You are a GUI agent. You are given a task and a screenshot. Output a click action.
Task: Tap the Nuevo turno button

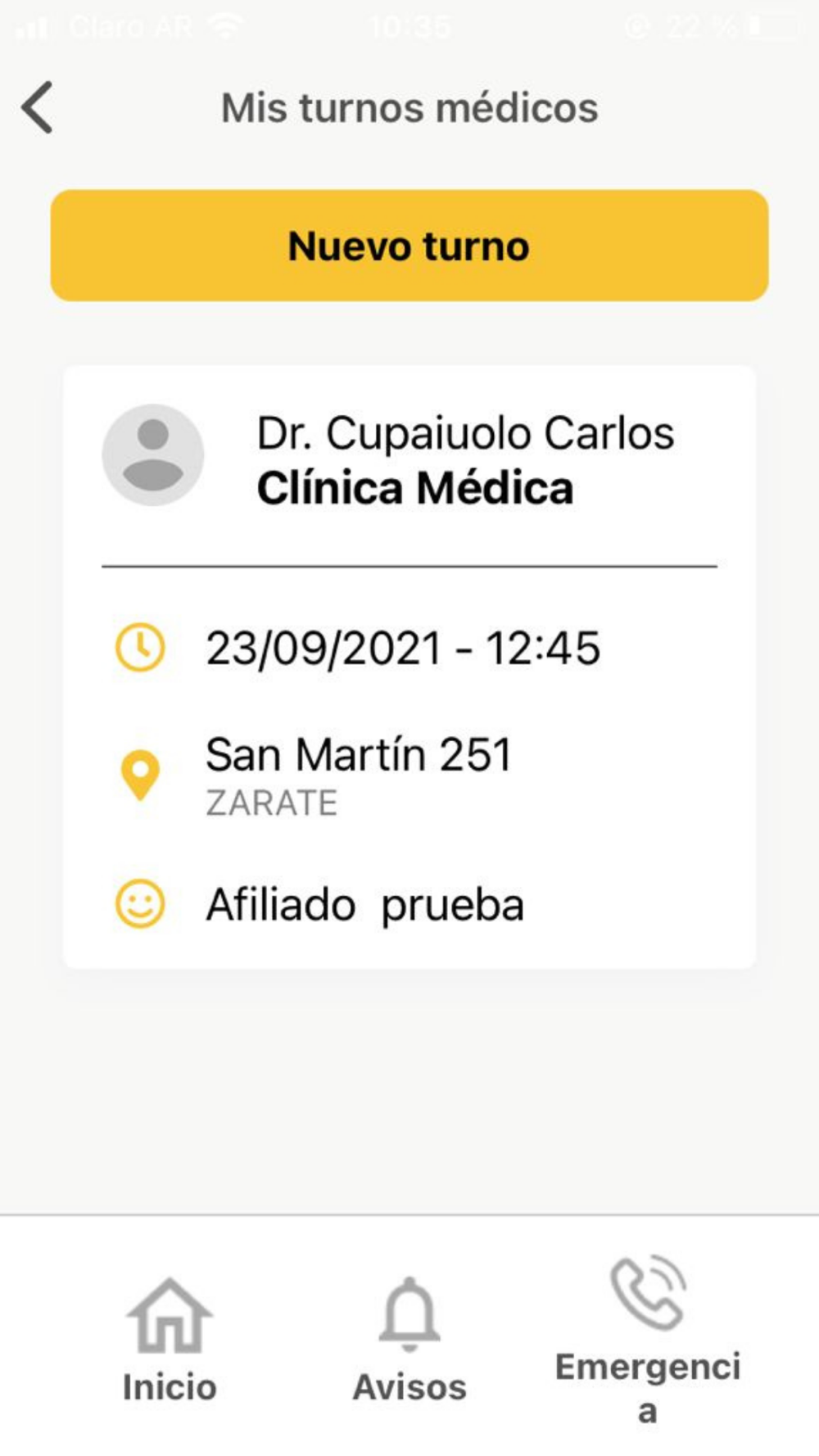pos(409,246)
